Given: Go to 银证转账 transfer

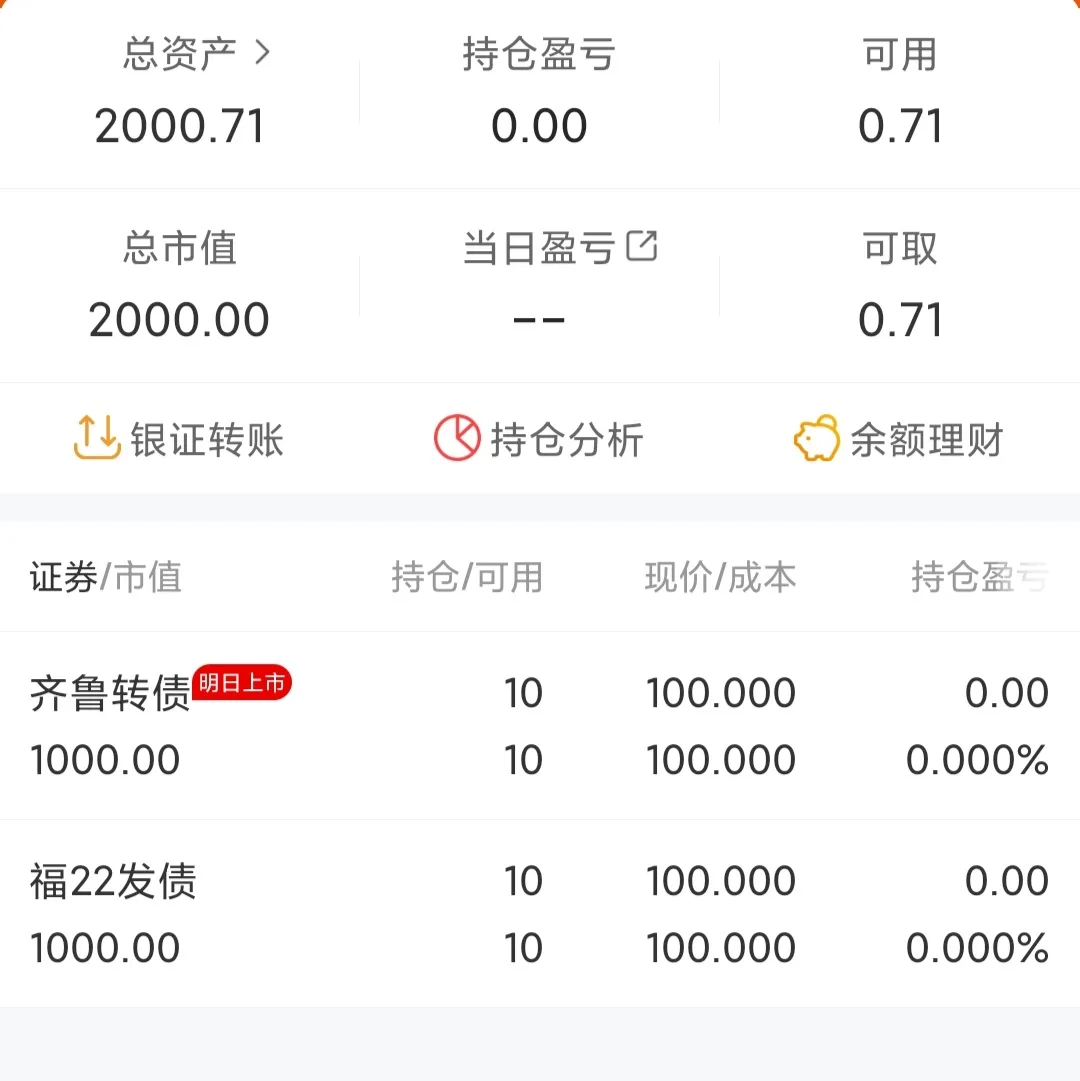Looking at the screenshot, I should [180, 439].
